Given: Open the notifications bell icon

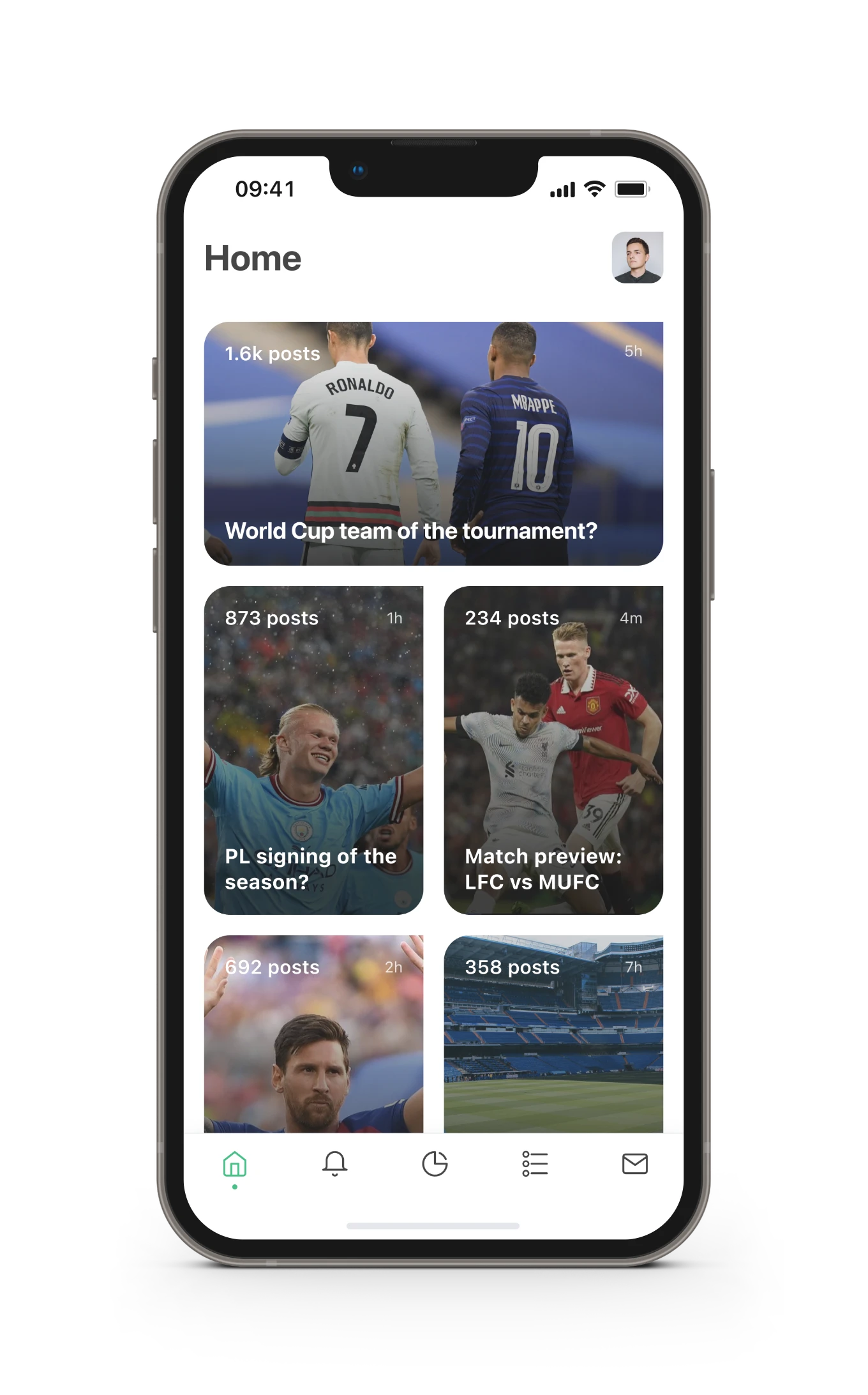Looking at the screenshot, I should coord(334,1162).
